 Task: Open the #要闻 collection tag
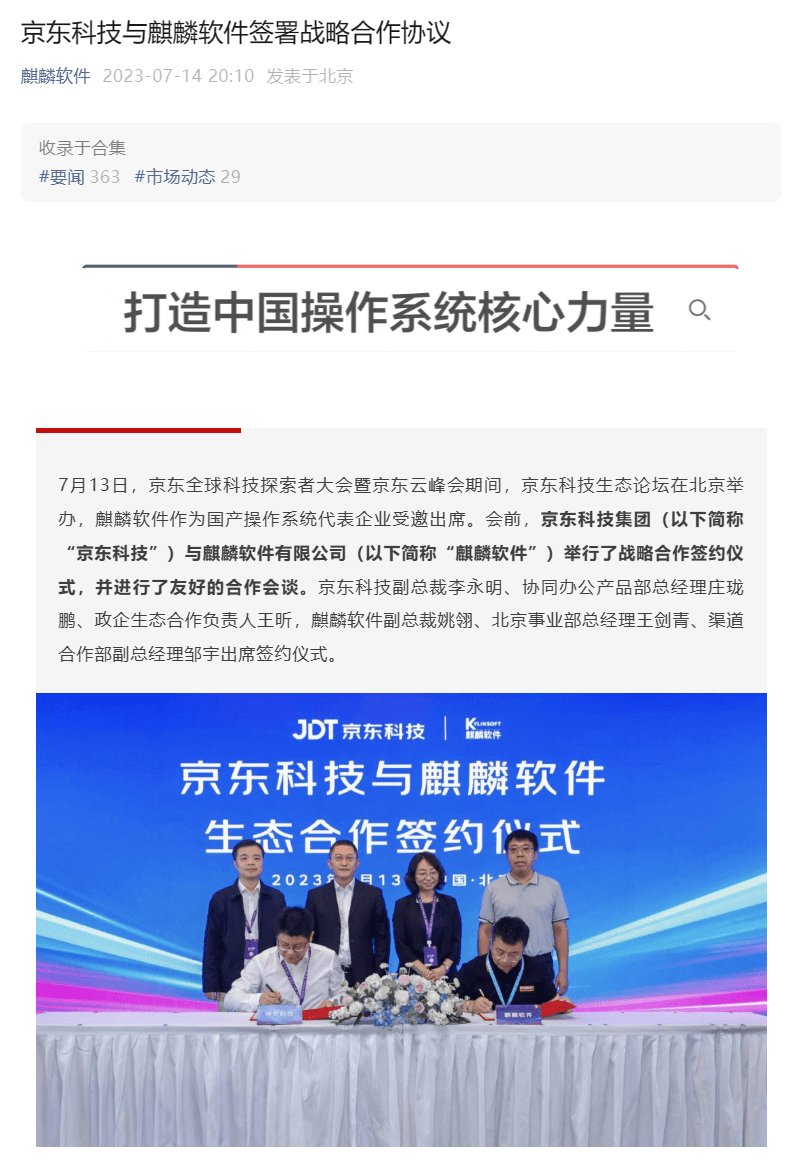61,177
